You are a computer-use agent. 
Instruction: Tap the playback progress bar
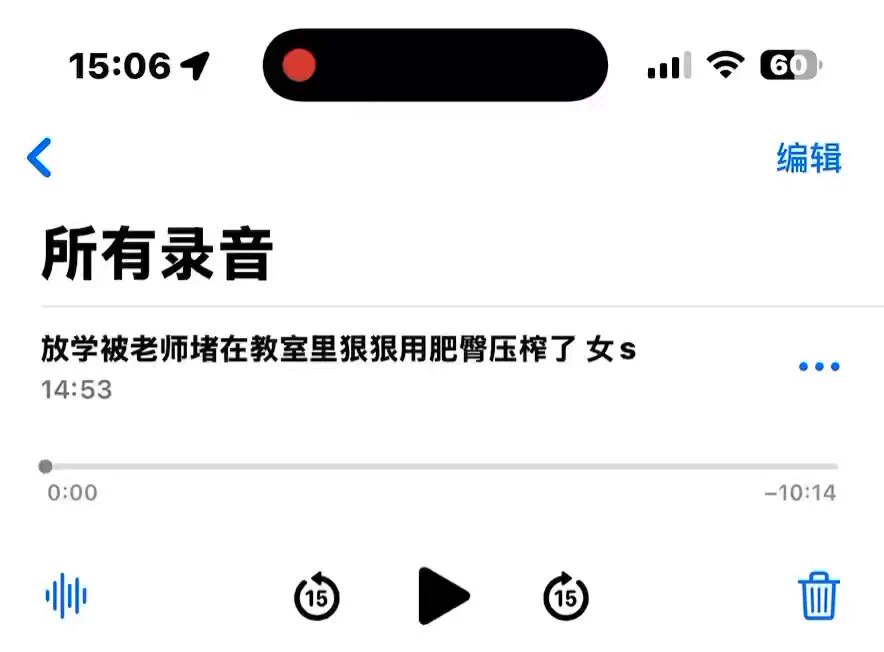point(440,467)
